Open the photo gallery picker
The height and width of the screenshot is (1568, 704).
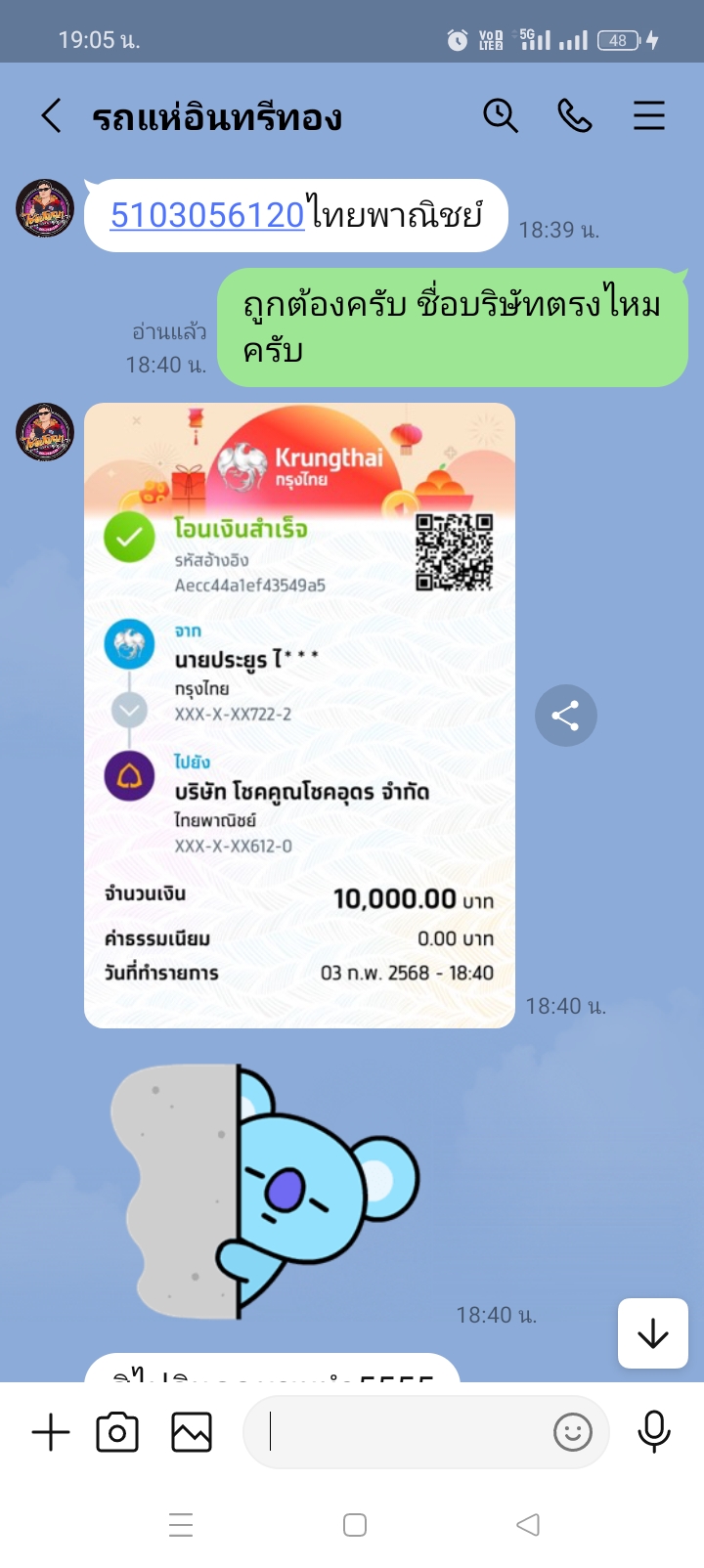(192, 1433)
